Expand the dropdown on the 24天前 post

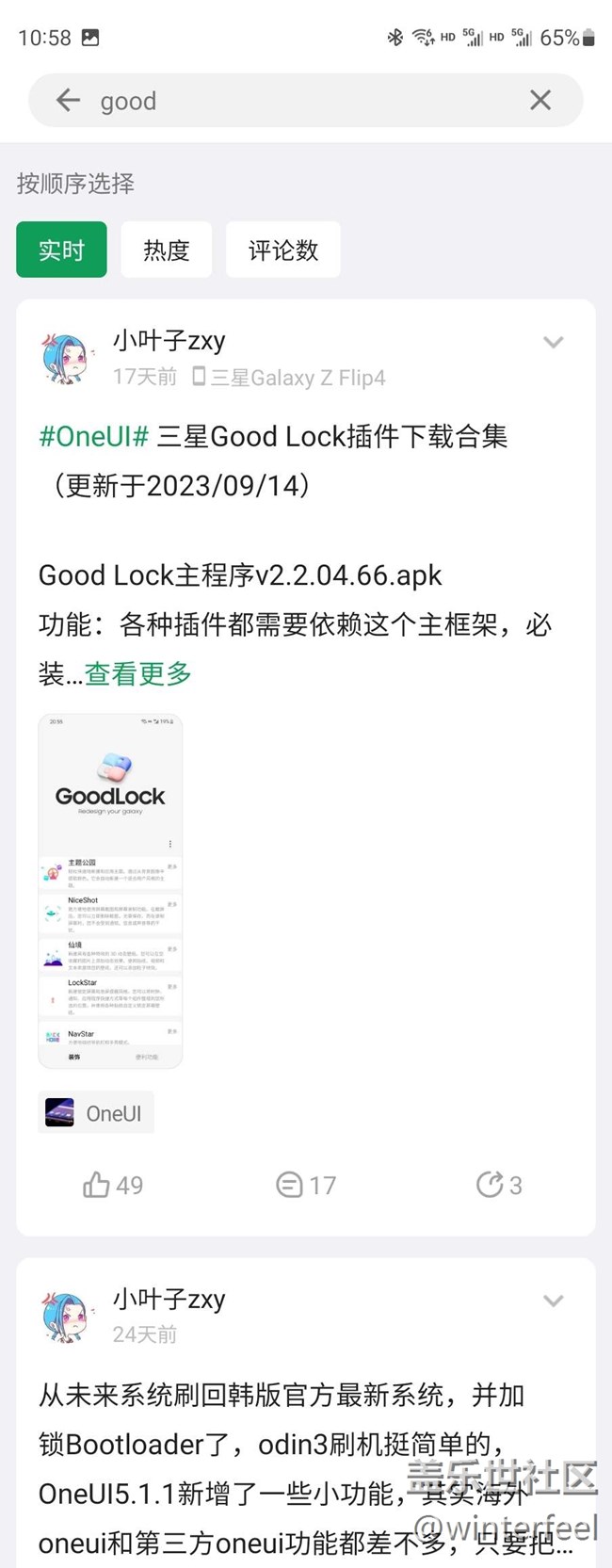554,1301
